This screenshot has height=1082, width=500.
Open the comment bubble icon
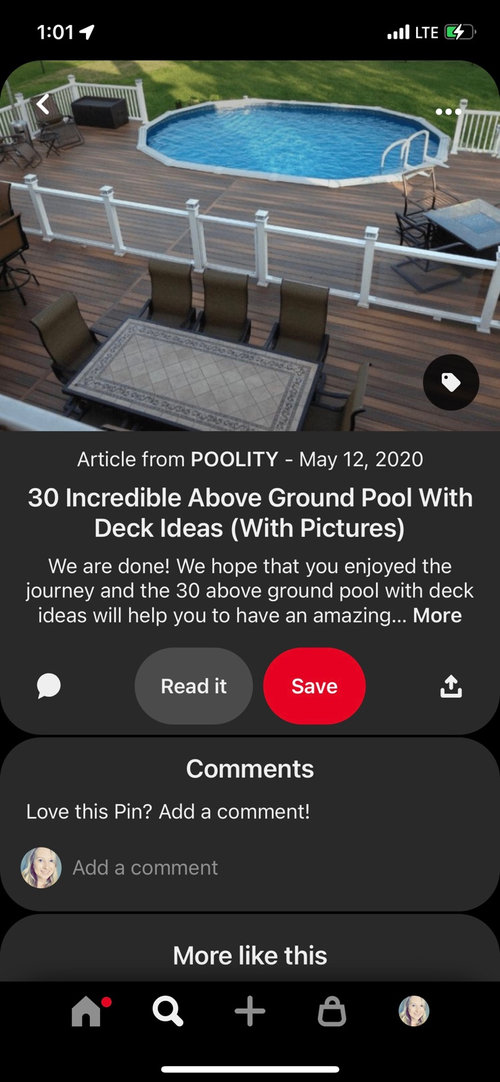[49, 686]
